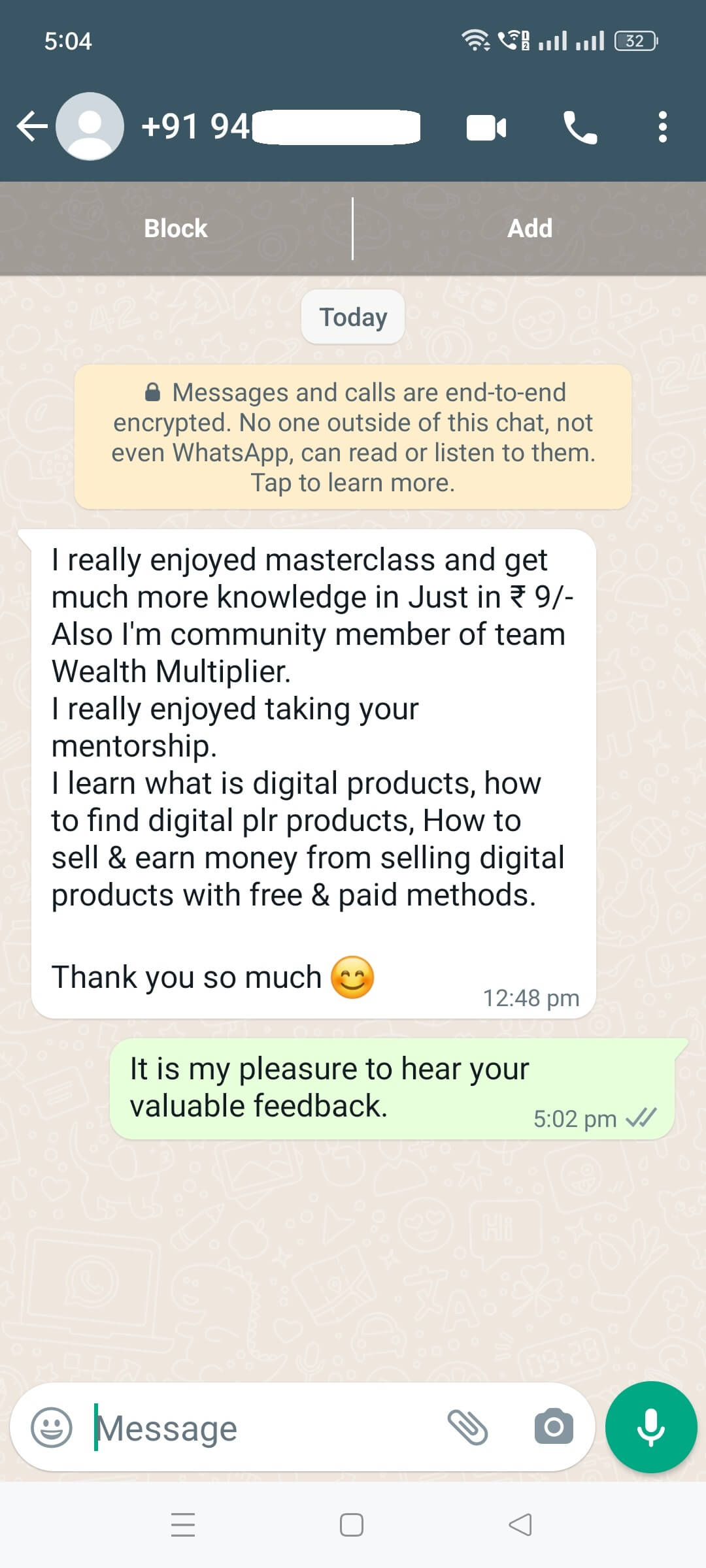
Task: Focus the Message text field
Action: [x=261, y=1428]
